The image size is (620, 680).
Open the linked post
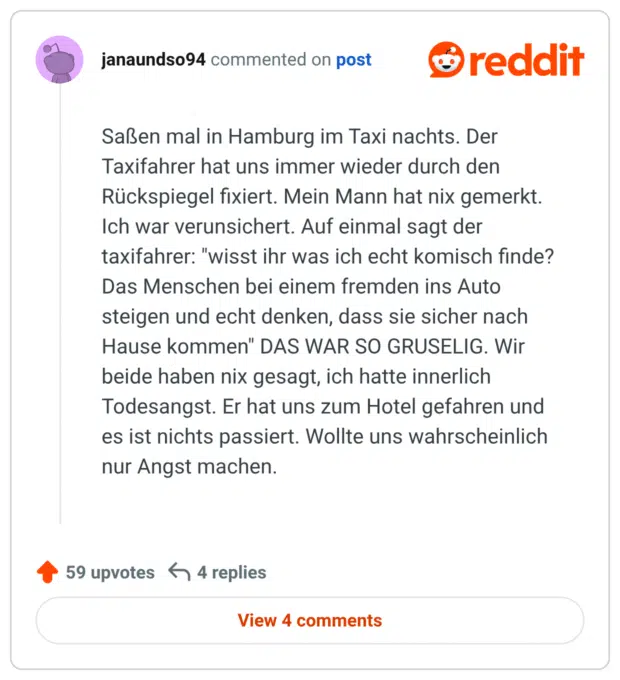point(353,60)
